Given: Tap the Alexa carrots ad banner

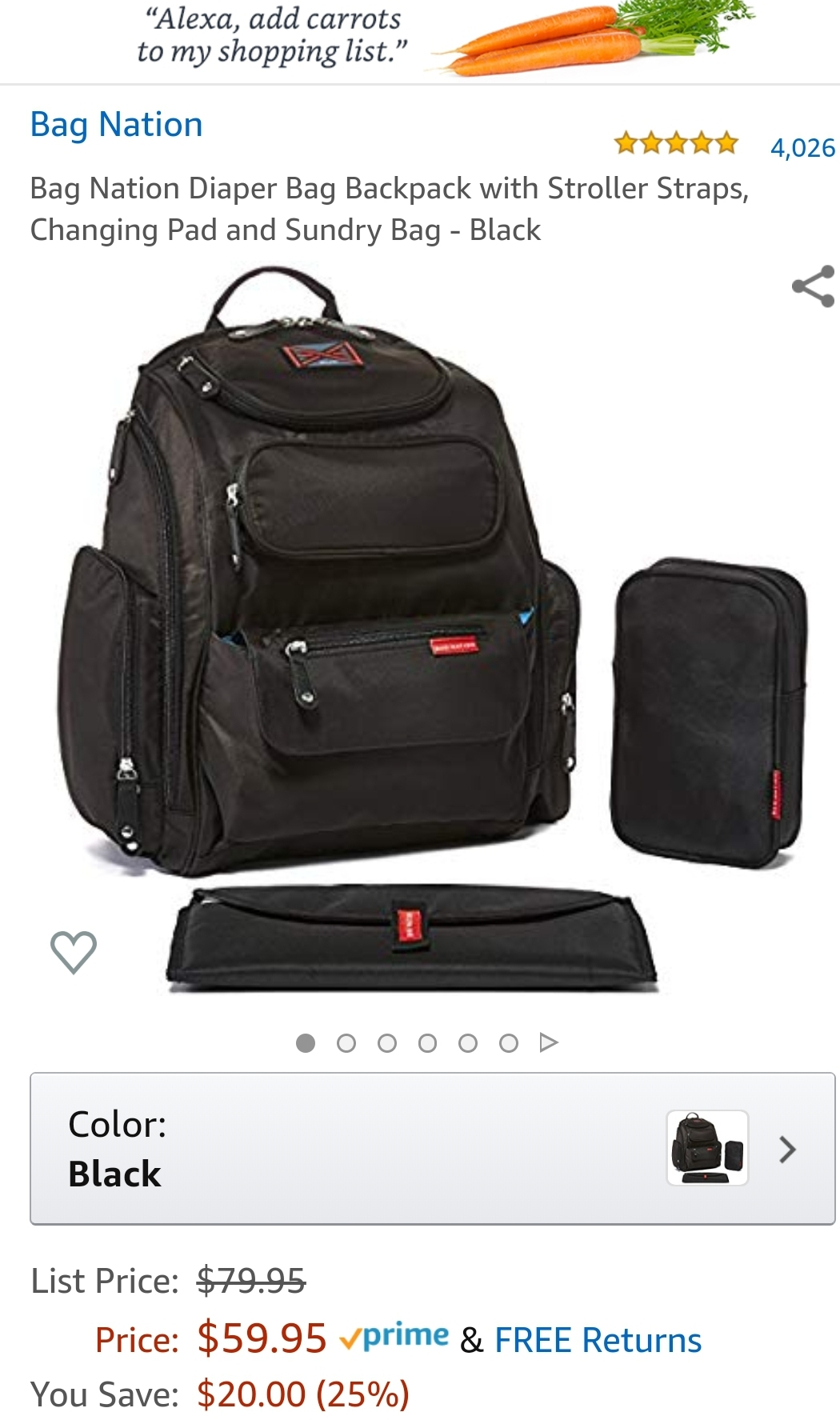Looking at the screenshot, I should point(420,40).
